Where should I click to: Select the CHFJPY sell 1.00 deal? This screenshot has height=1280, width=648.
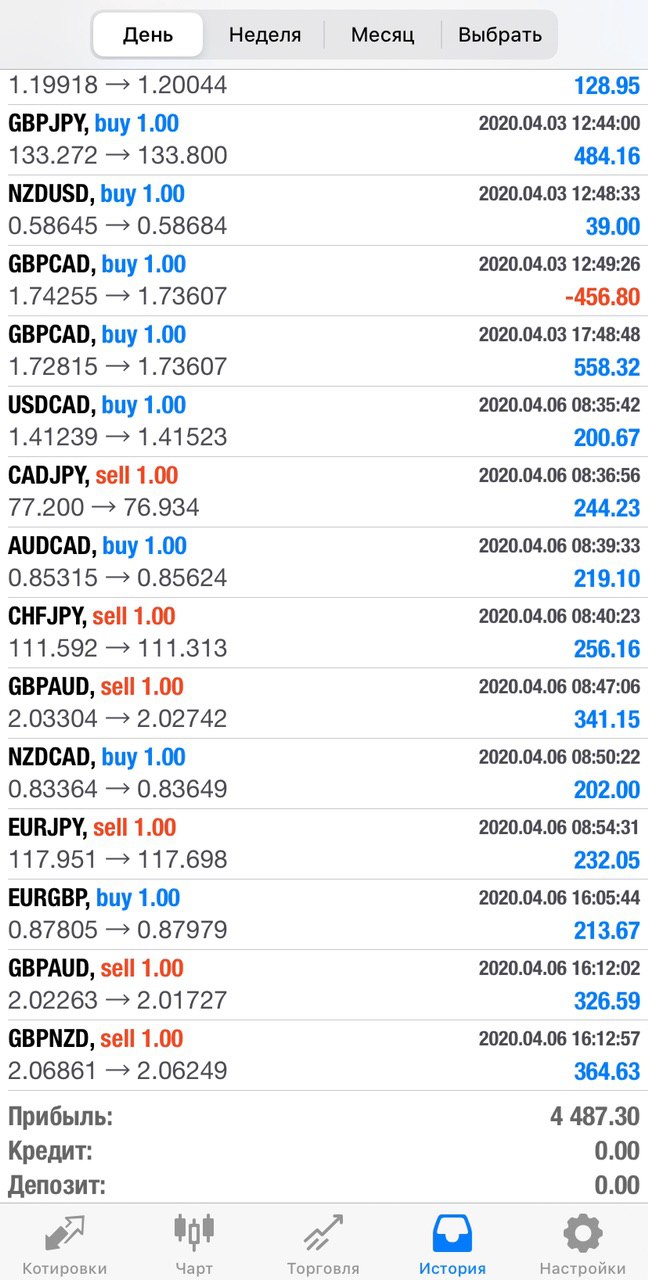324,633
